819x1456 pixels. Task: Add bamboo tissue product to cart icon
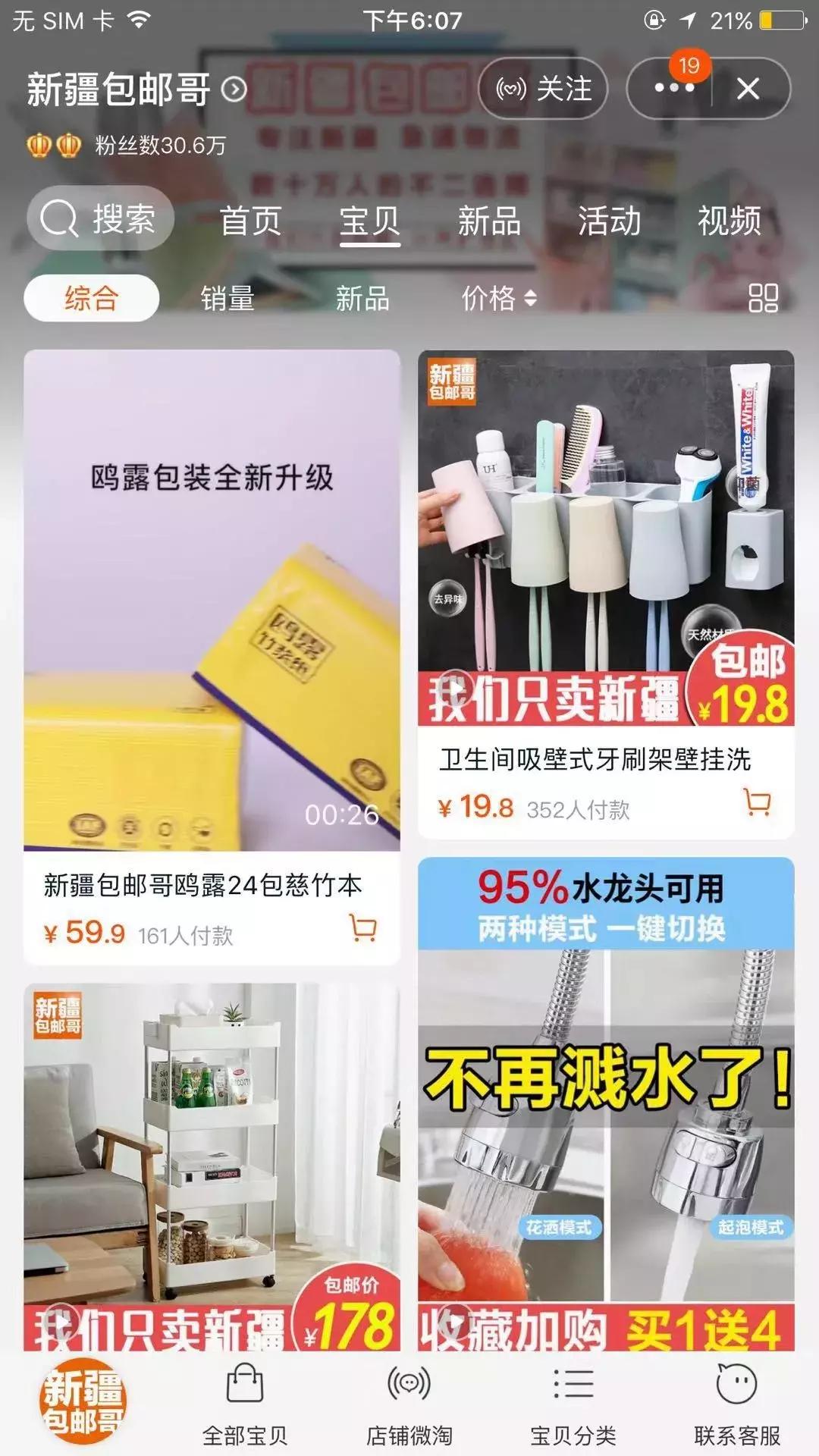tap(362, 927)
